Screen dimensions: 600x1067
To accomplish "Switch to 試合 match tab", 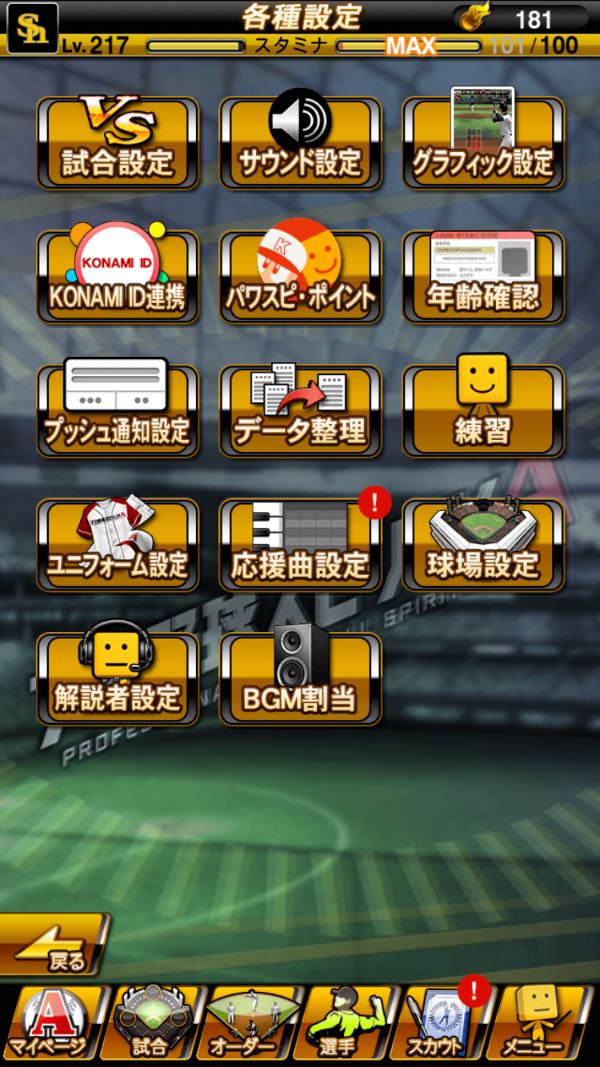I will click(150, 1023).
